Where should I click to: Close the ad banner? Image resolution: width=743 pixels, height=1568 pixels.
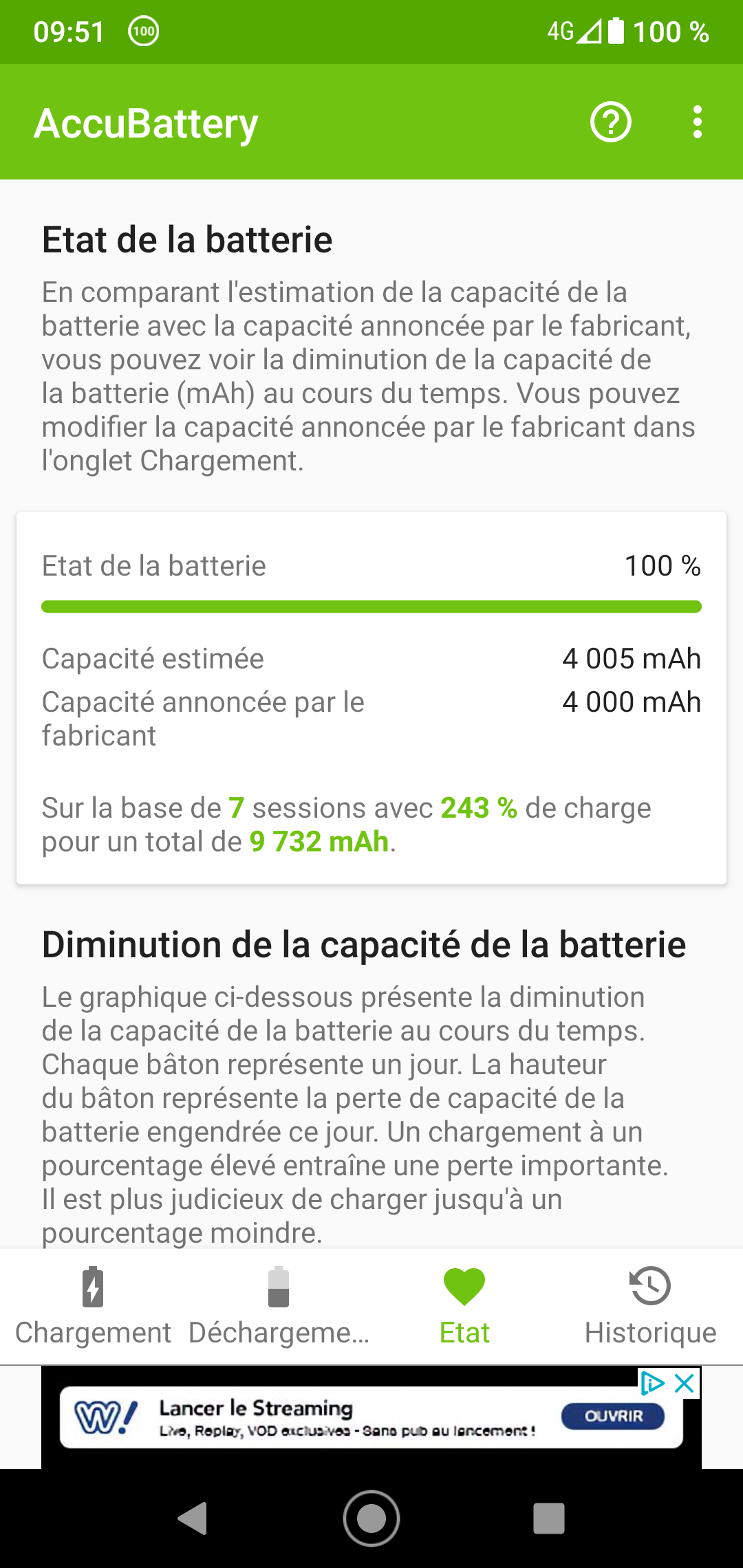coord(685,1383)
